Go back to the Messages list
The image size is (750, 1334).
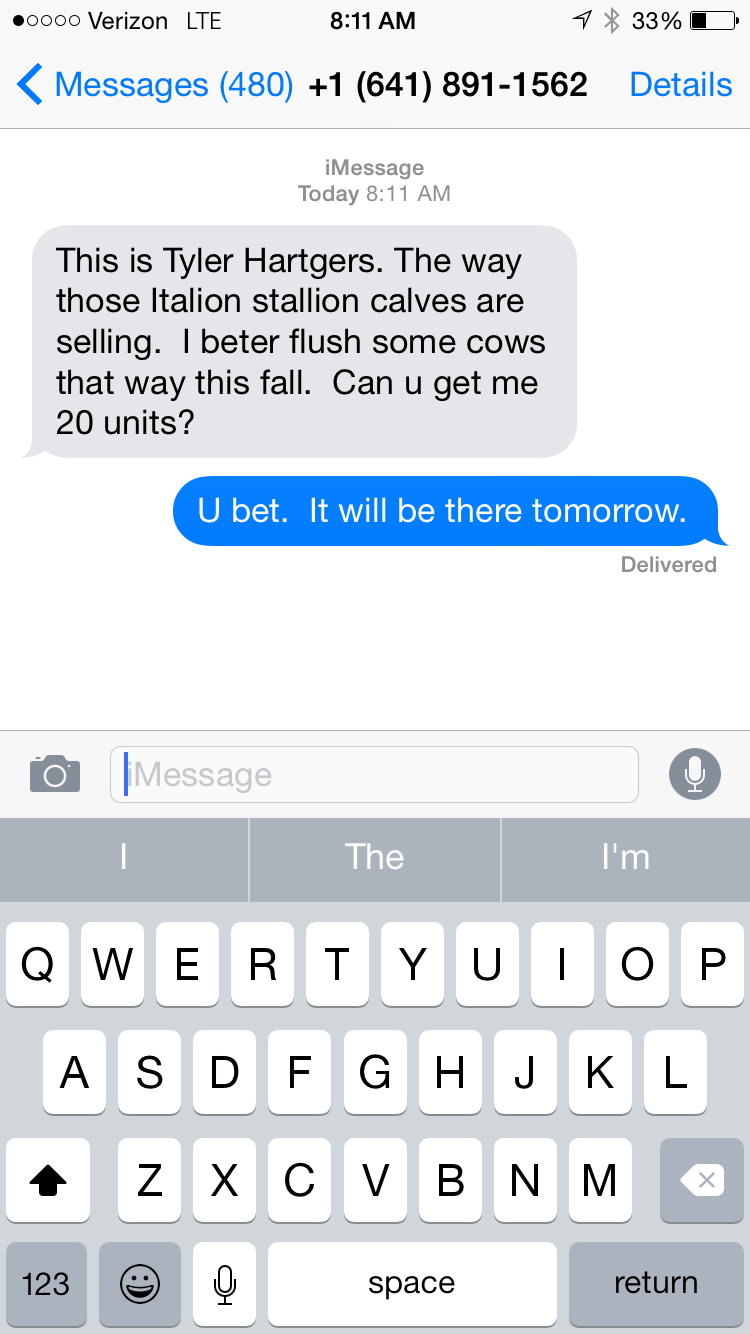tap(155, 85)
